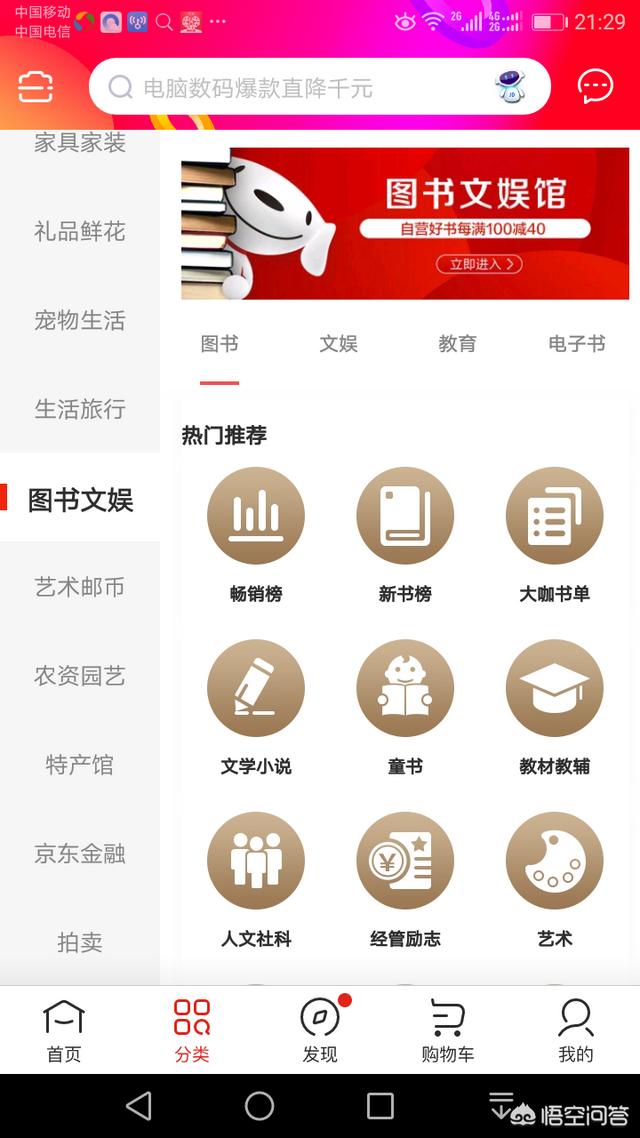
Task: Select 礼品鲜花 in the side menu
Action: coord(80,232)
